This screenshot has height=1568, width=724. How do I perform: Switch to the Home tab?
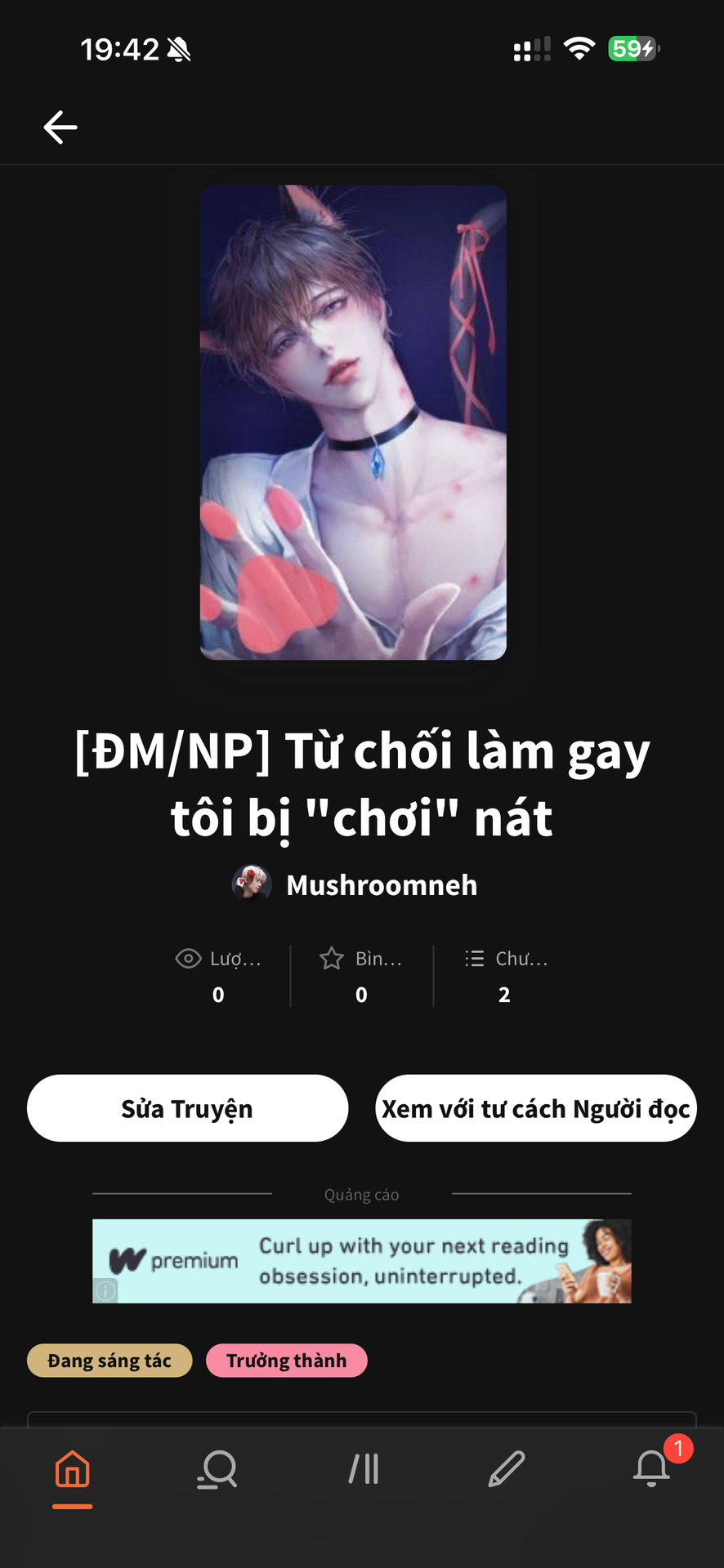[x=73, y=1470]
